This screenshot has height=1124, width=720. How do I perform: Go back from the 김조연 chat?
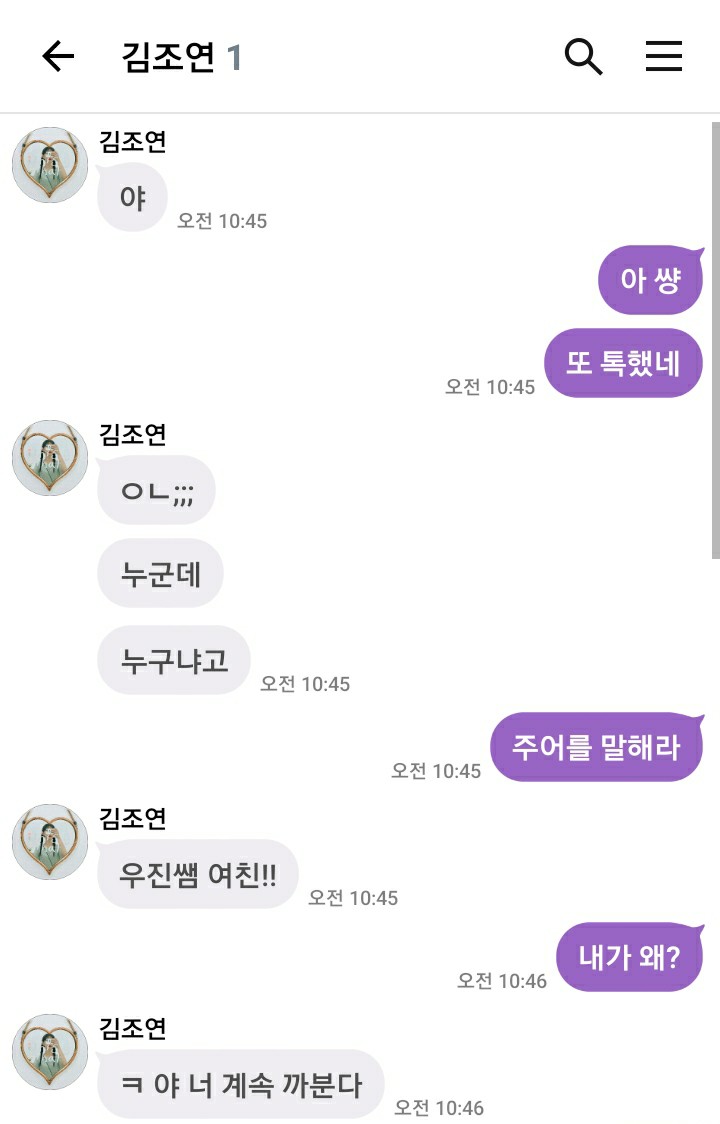(58, 57)
